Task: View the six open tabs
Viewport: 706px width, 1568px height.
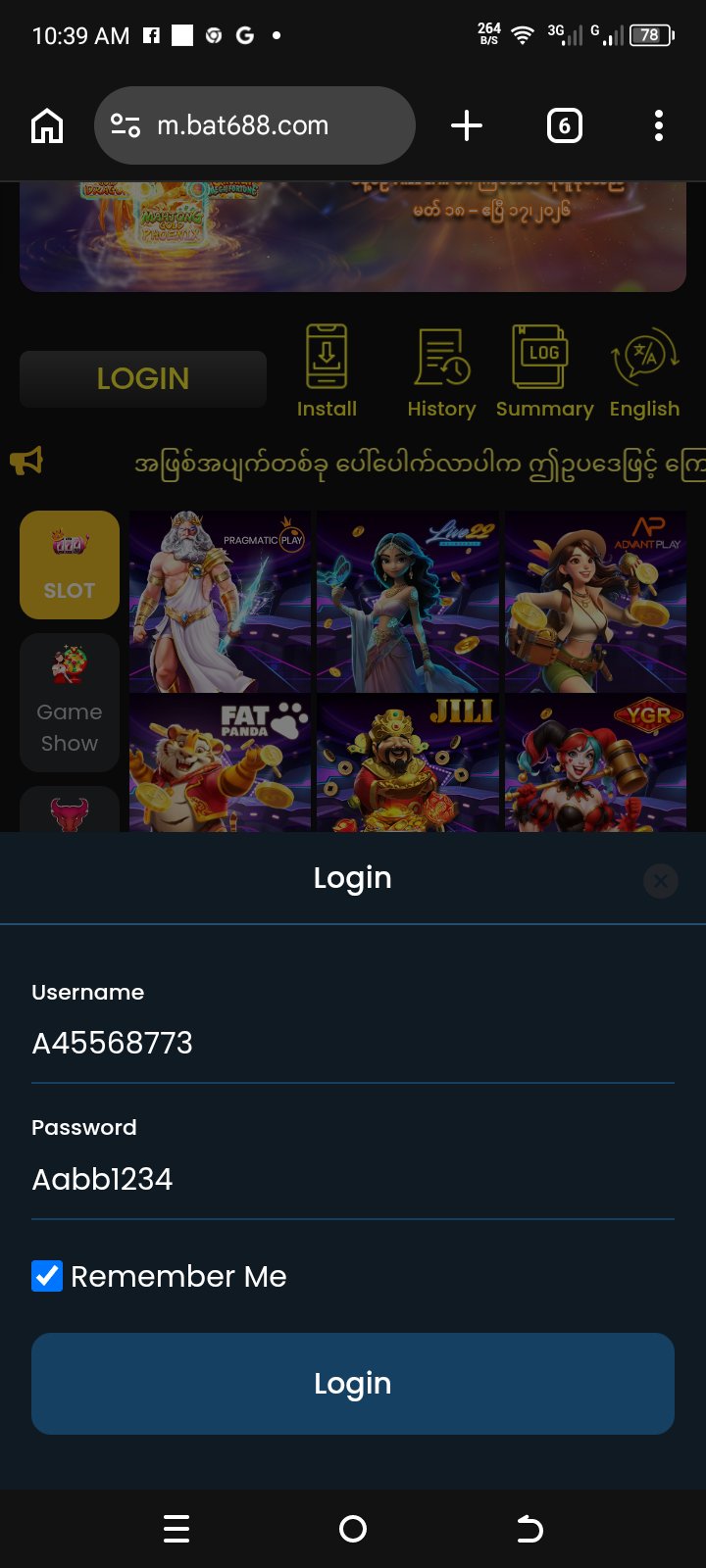Action: coord(564,125)
